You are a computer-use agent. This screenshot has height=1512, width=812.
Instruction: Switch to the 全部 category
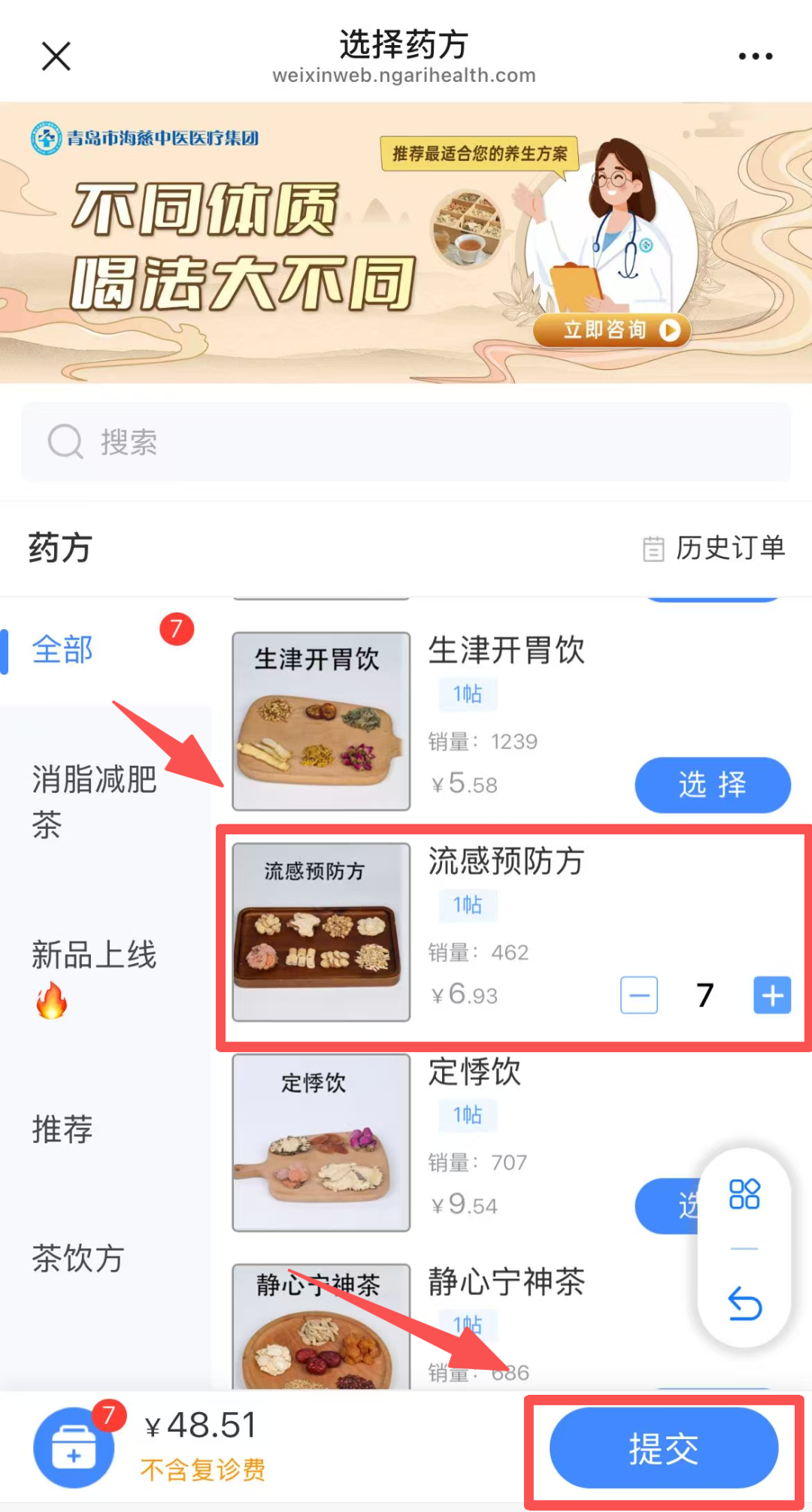point(63,650)
